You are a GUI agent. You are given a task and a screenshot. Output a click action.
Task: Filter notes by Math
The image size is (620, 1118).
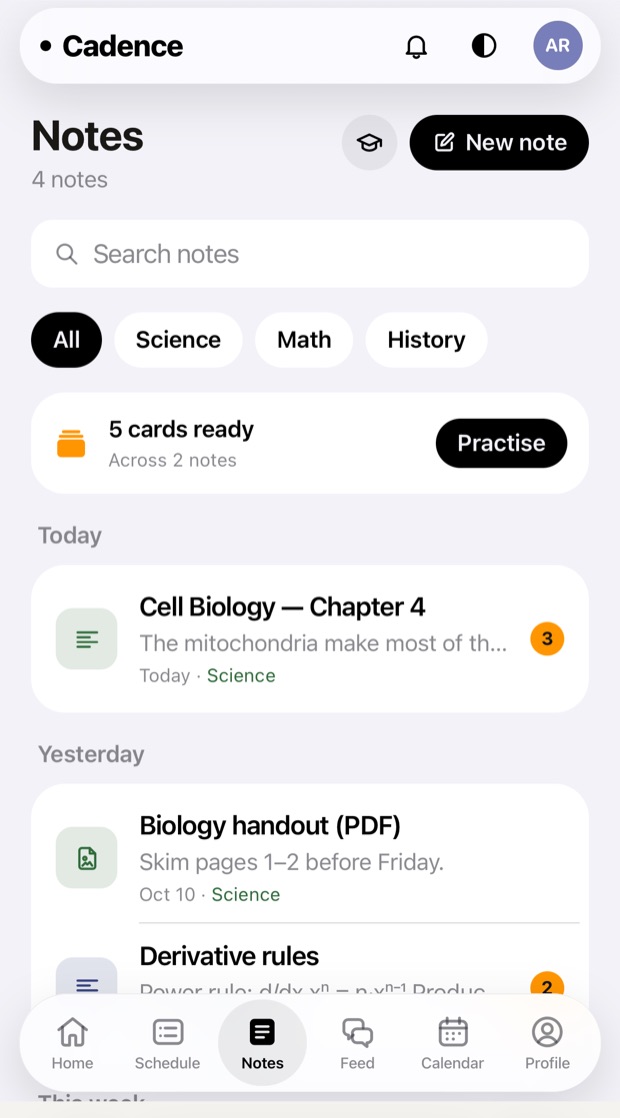click(304, 339)
